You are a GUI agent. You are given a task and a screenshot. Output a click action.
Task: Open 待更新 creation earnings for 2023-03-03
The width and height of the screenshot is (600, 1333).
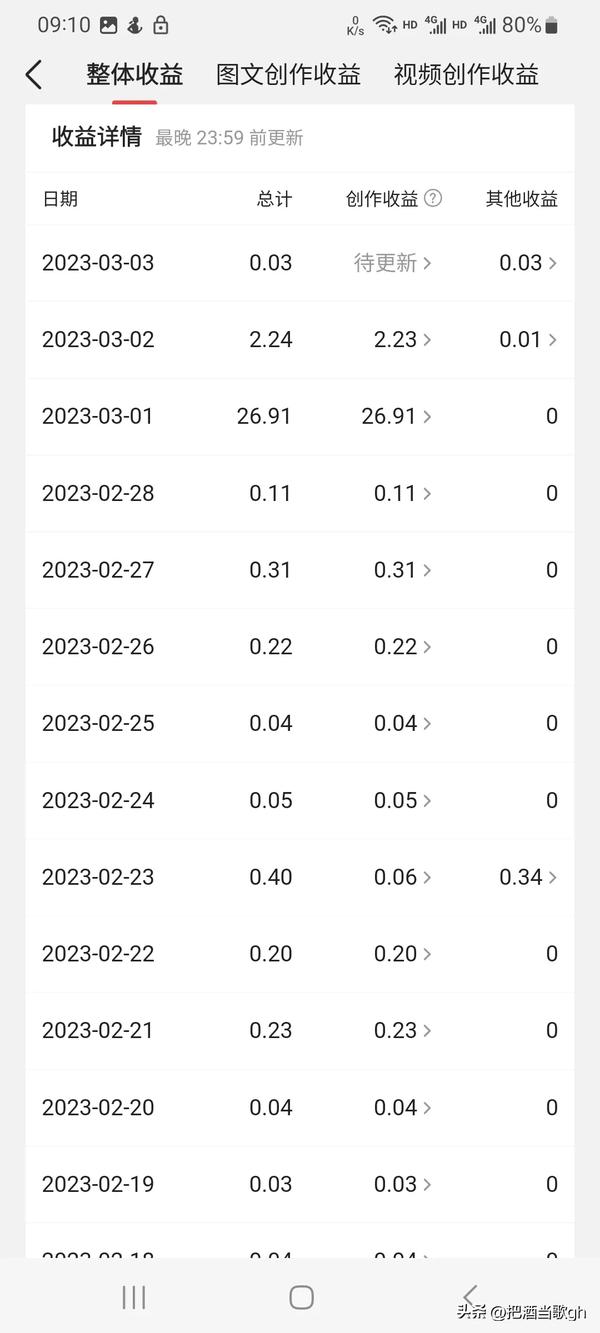[392, 263]
